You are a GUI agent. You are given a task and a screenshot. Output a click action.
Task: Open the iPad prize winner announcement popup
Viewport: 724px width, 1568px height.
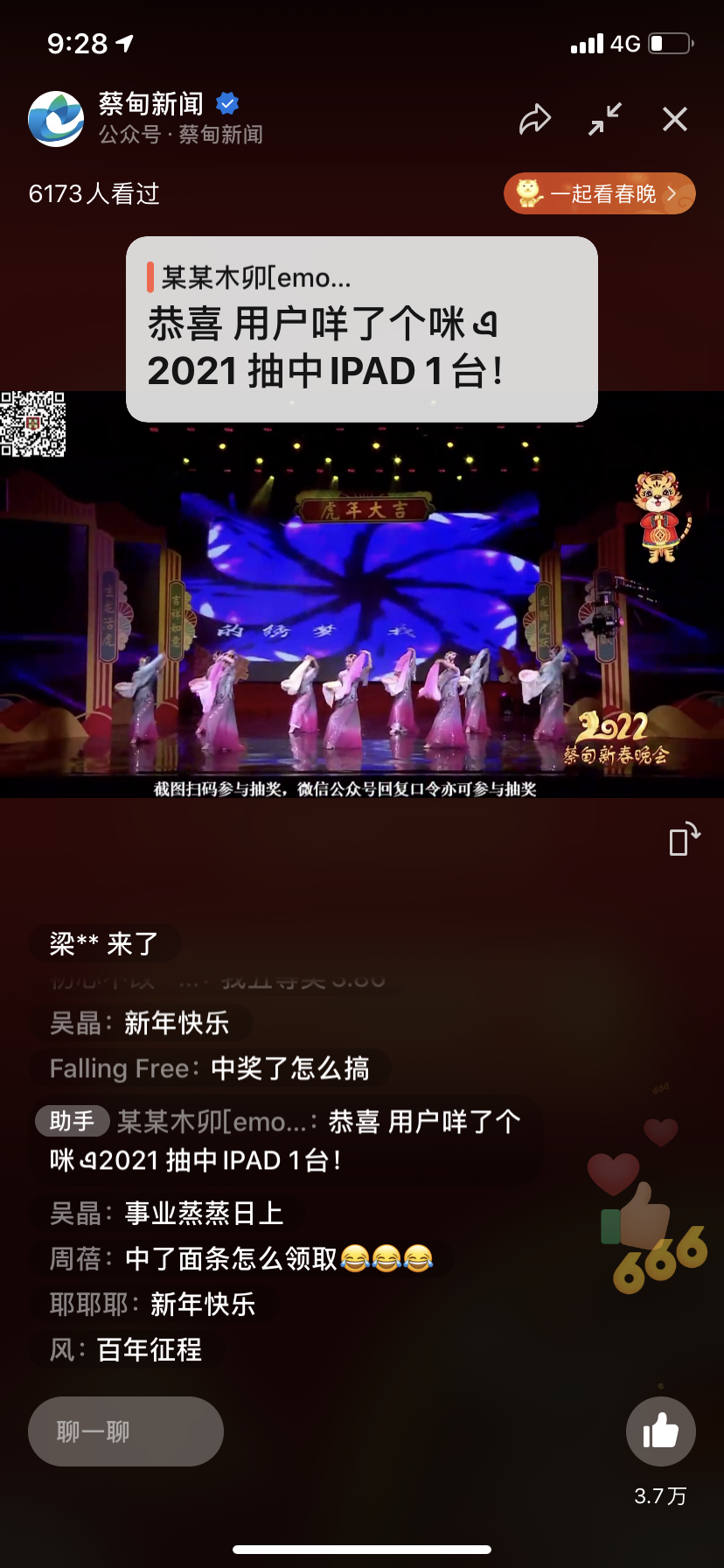pos(361,329)
